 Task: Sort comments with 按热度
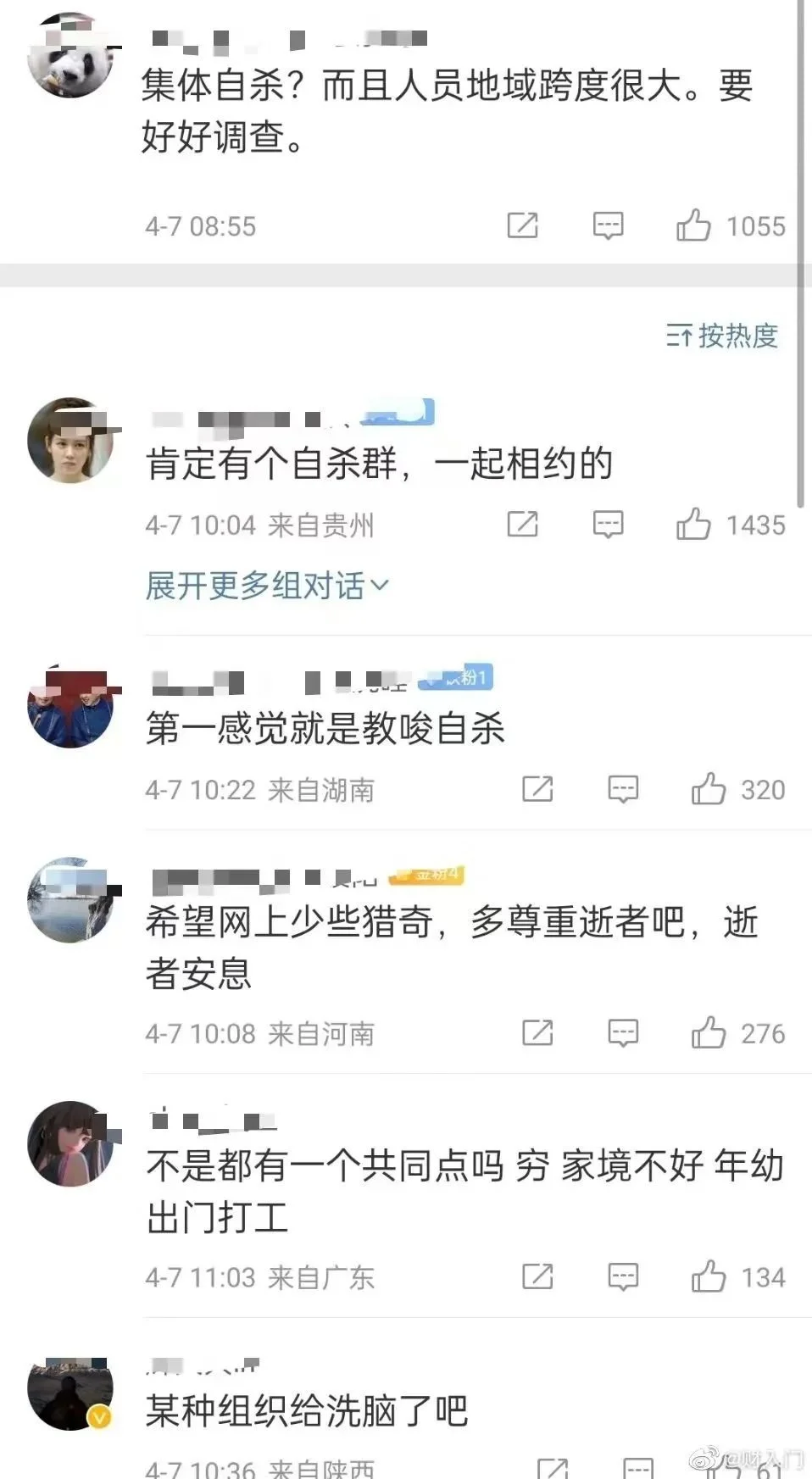pos(722,336)
